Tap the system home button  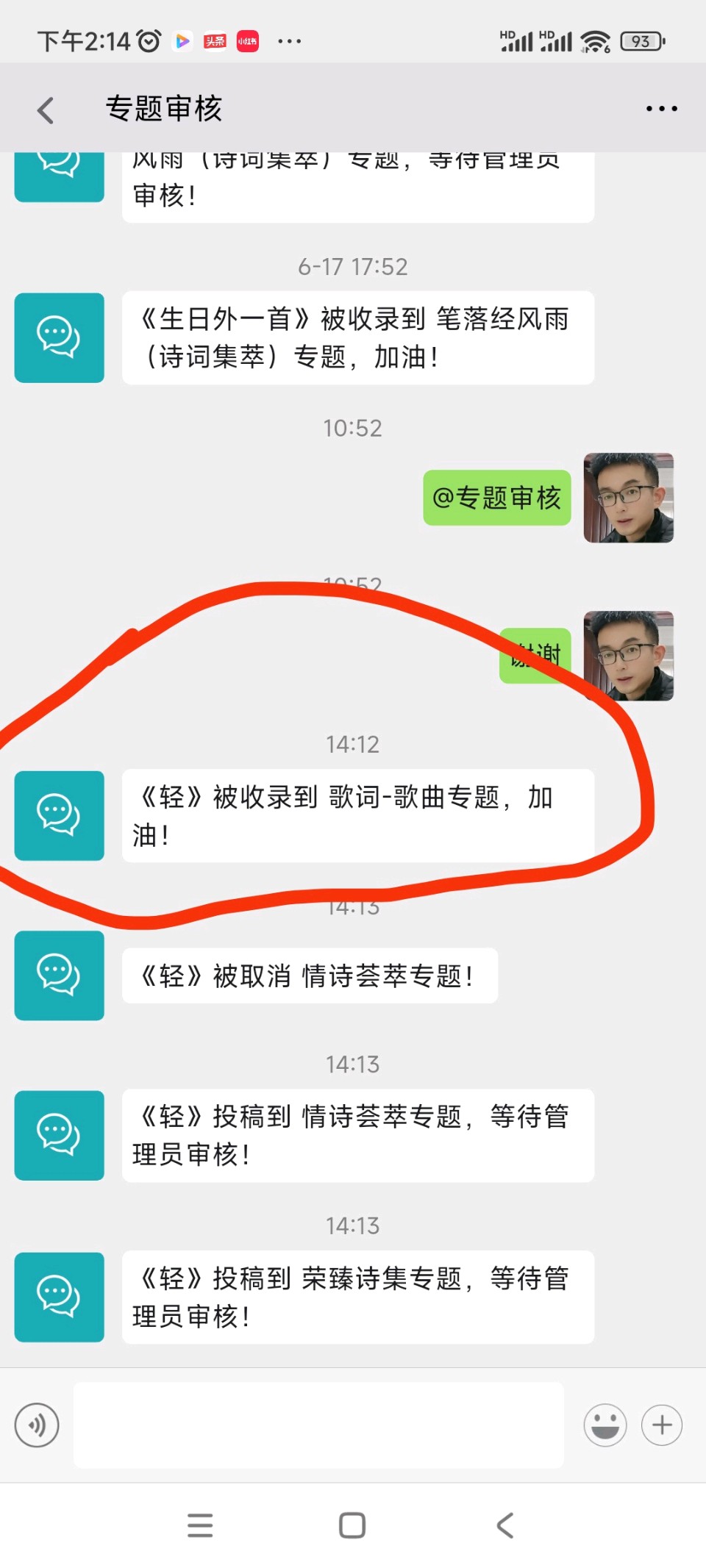352,1525
